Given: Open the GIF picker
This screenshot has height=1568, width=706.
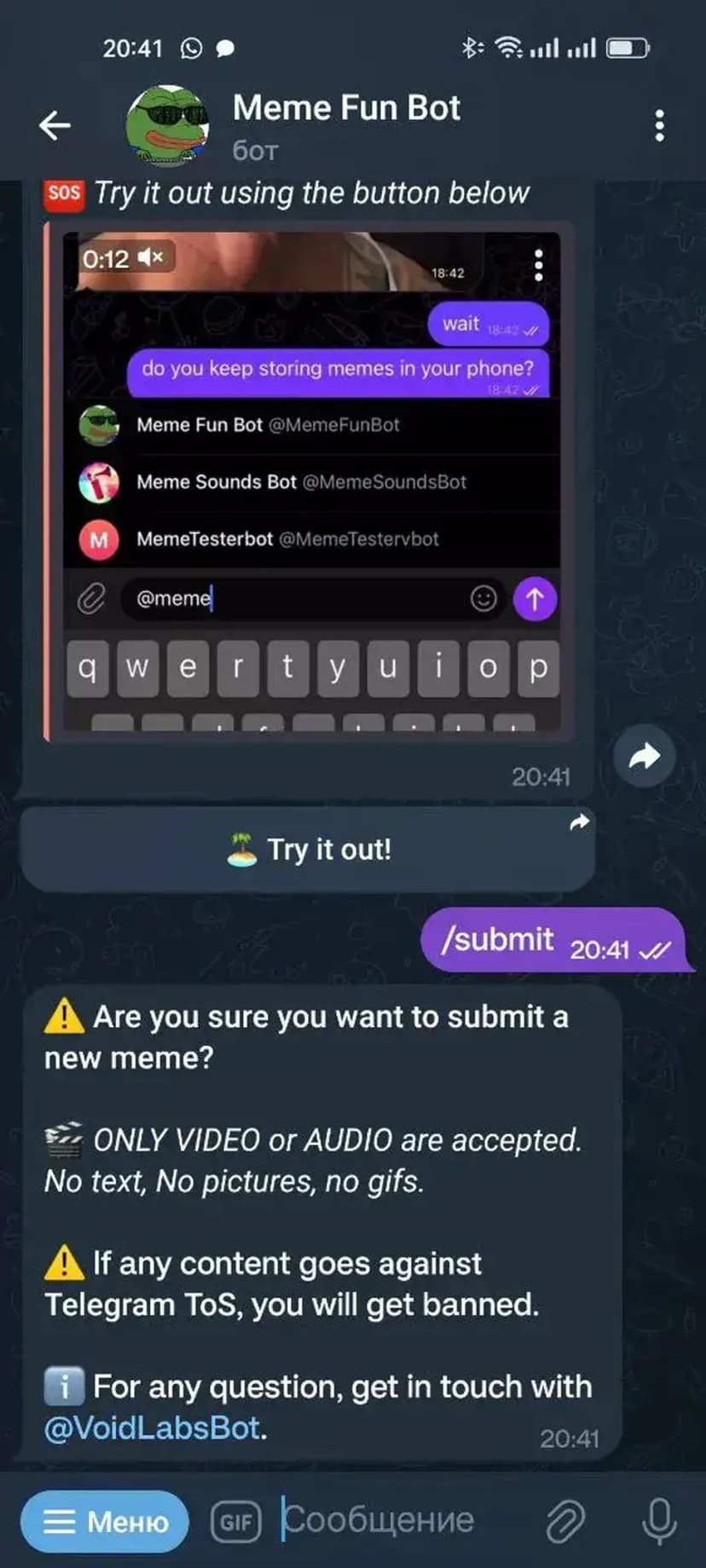Looking at the screenshot, I should click(x=235, y=1521).
